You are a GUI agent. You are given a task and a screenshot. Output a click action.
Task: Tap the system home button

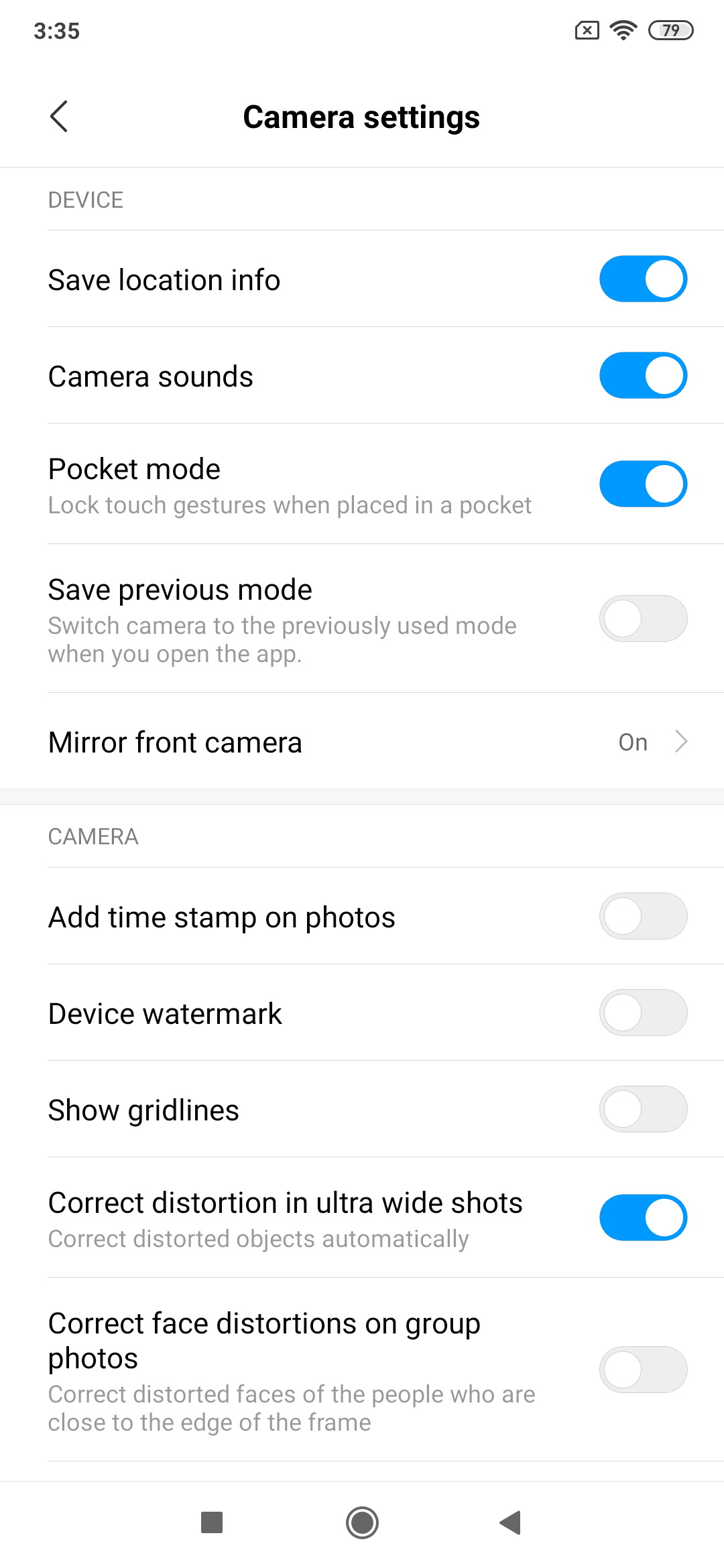click(x=362, y=1522)
